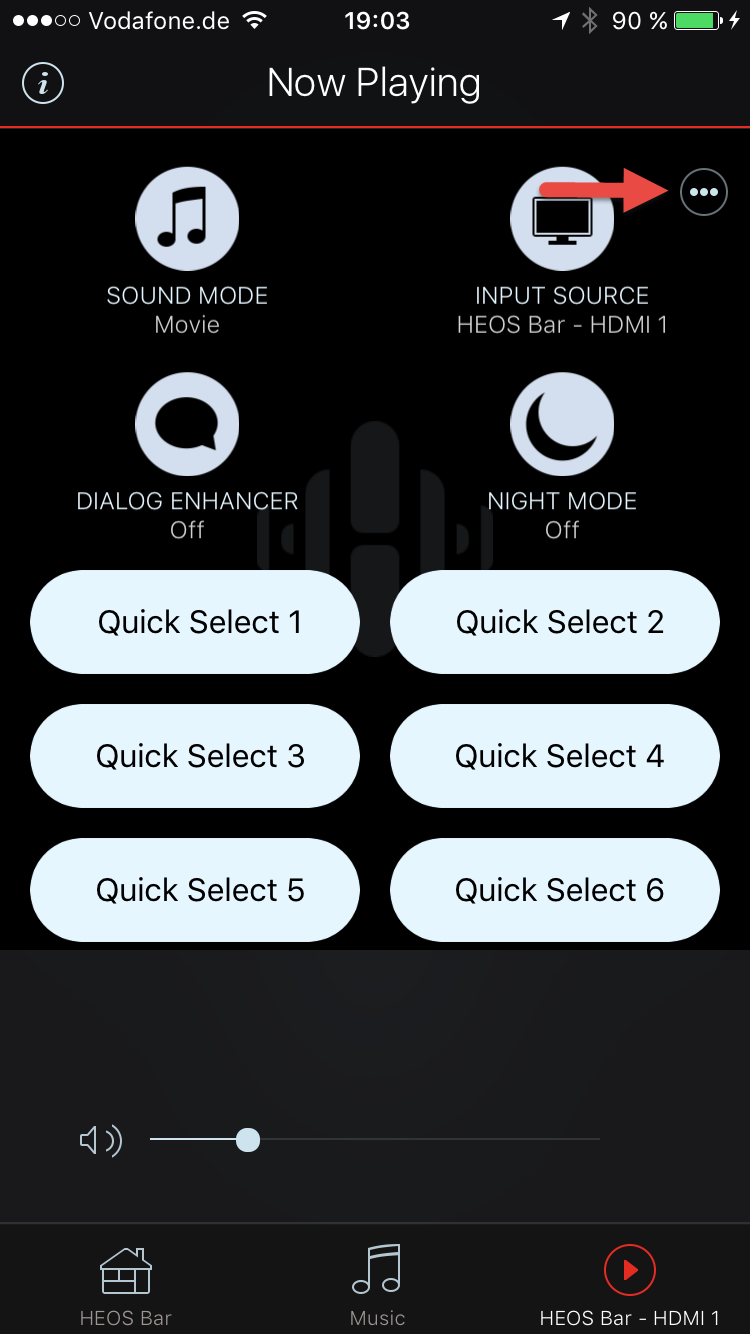Change the Sound Mode setting
The width and height of the screenshot is (750, 1334).
pos(187,220)
